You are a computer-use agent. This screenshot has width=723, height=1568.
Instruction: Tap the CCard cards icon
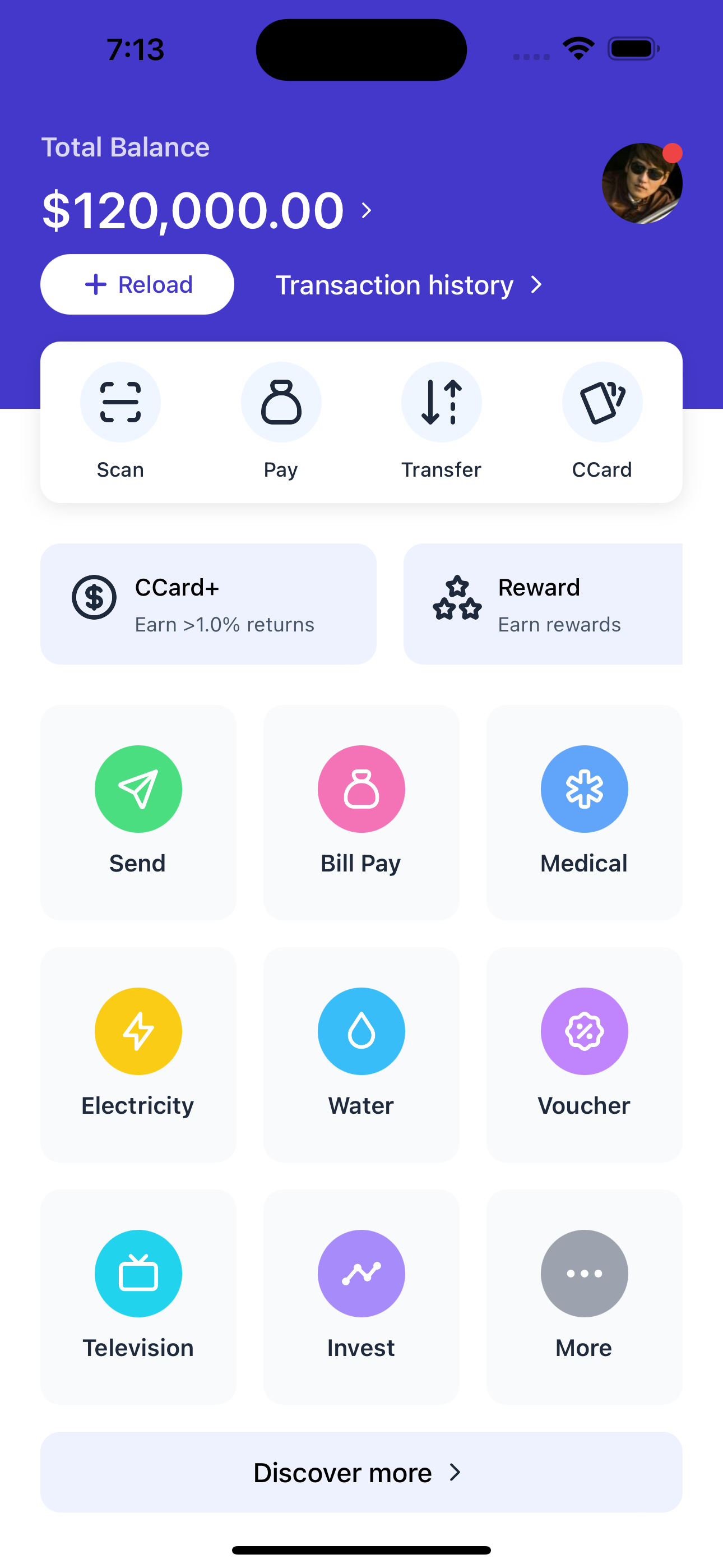(602, 402)
